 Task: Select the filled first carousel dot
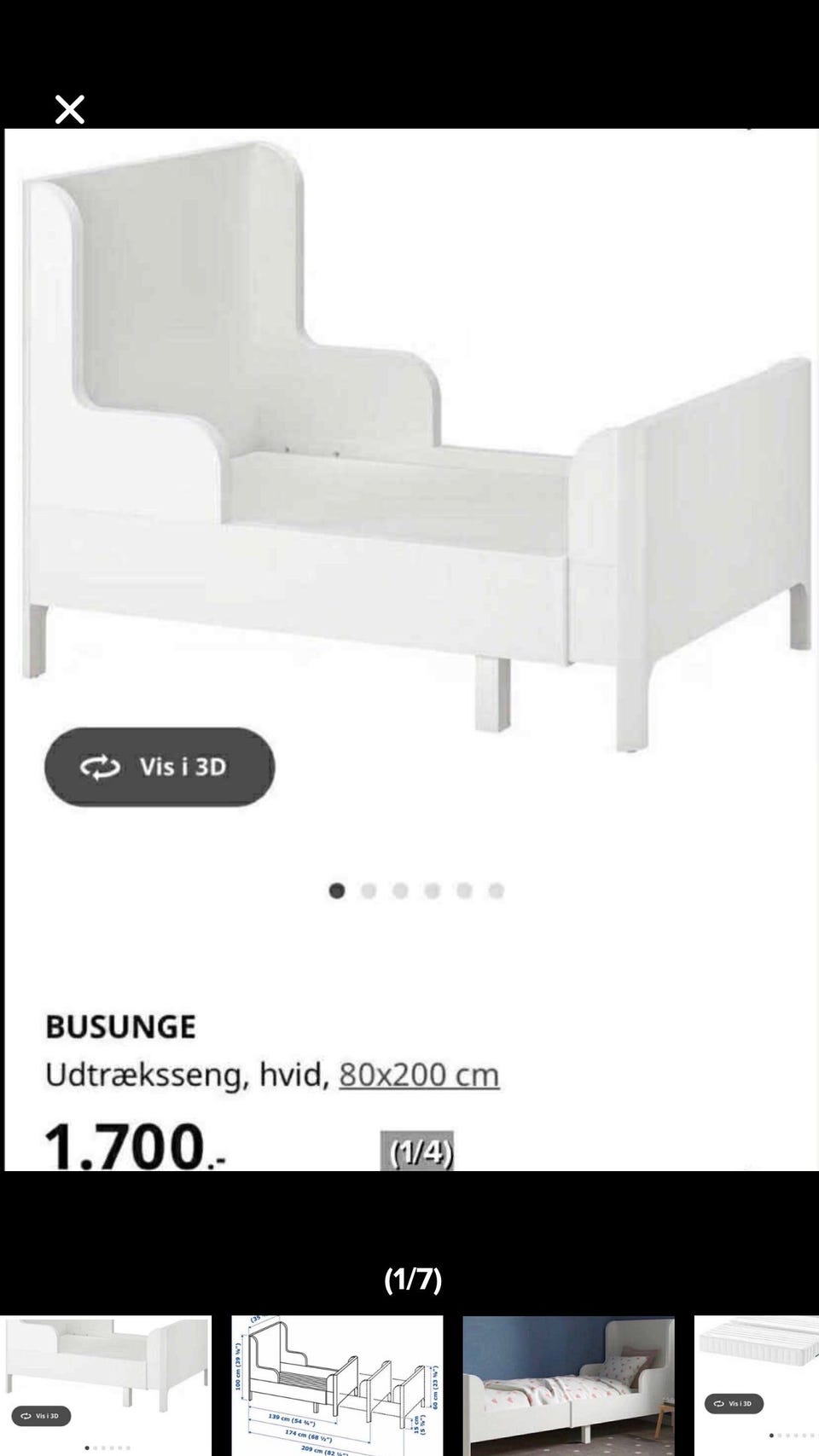[336, 890]
